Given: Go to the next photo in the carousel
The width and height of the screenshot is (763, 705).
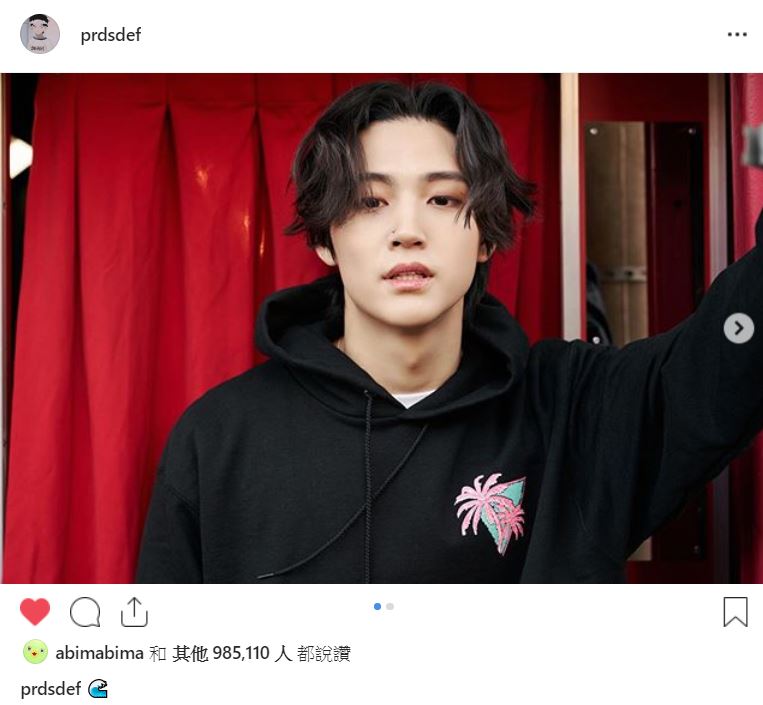Looking at the screenshot, I should 738,327.
